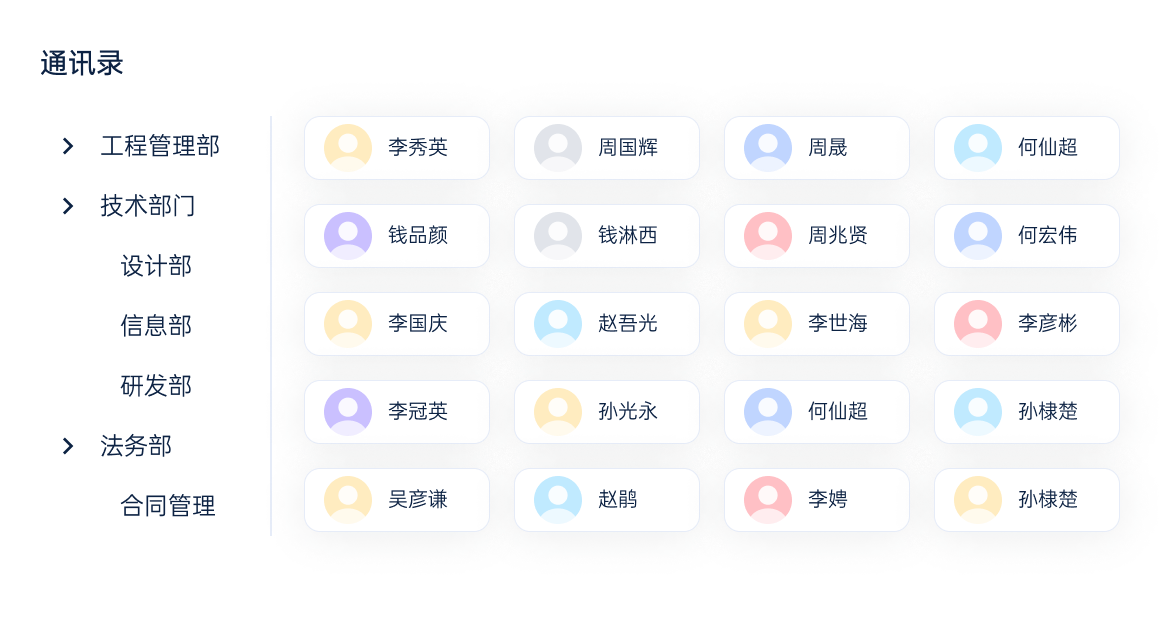This screenshot has width=1174, height=642.
Task: Tap the 周国辉 contact card
Action: [x=607, y=148]
